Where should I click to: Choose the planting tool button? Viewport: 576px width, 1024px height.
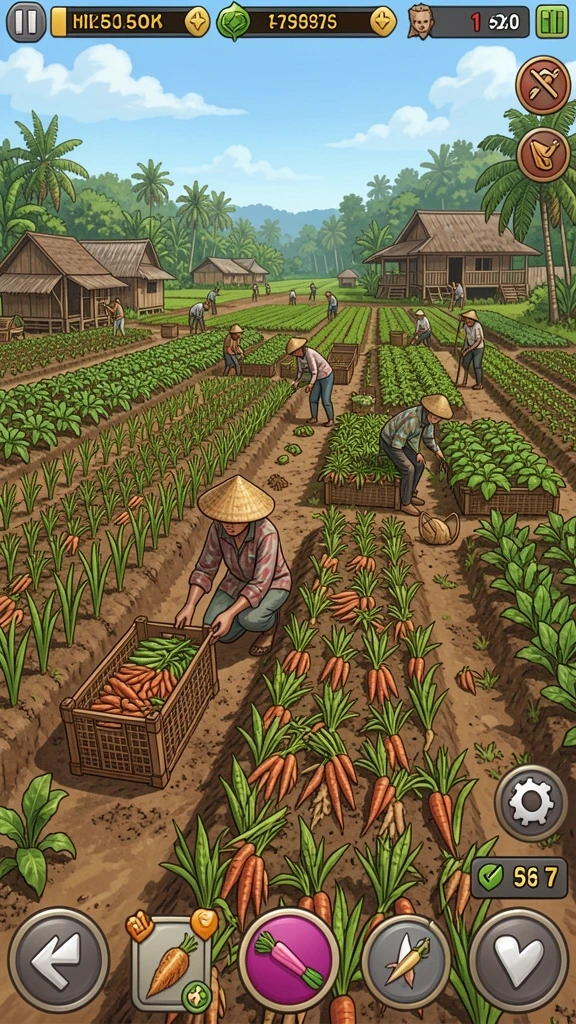(x=406, y=960)
